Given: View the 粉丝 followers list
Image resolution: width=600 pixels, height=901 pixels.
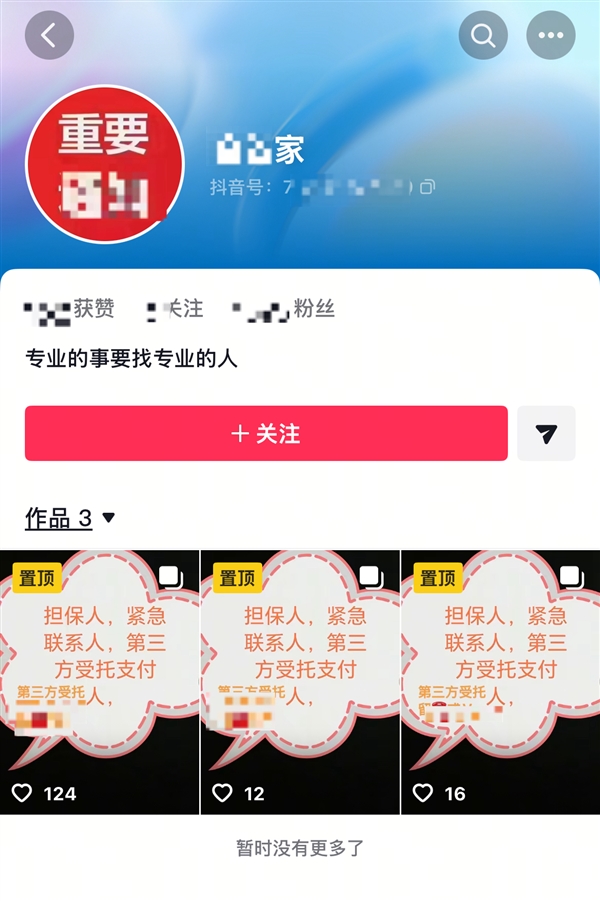Looking at the screenshot, I should pyautogui.click(x=285, y=309).
